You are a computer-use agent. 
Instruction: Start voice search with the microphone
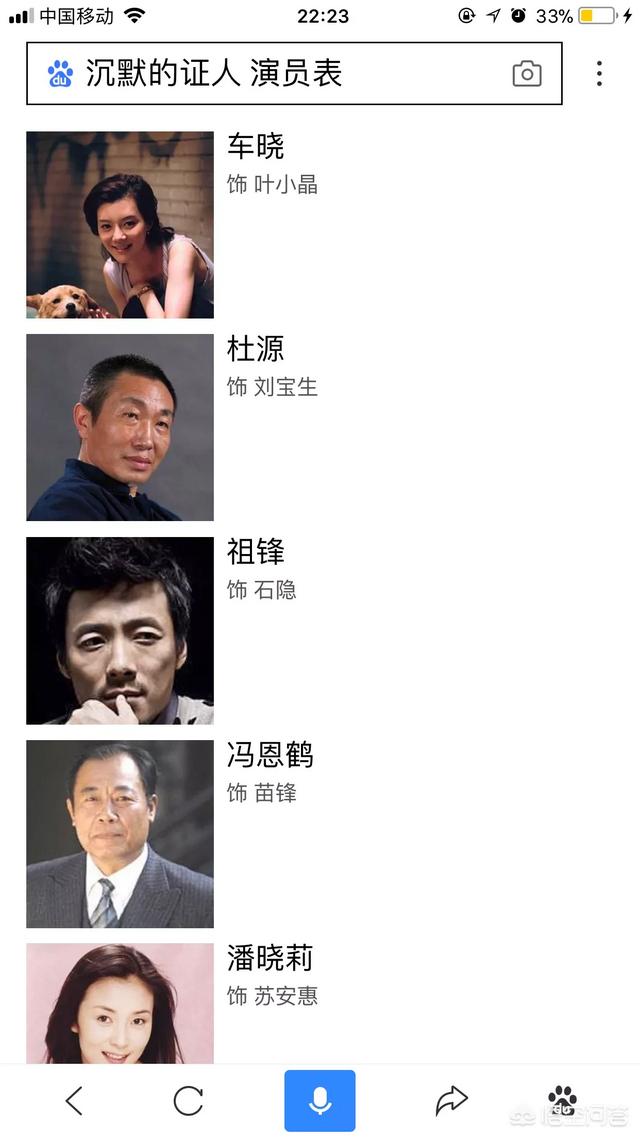(x=319, y=1101)
